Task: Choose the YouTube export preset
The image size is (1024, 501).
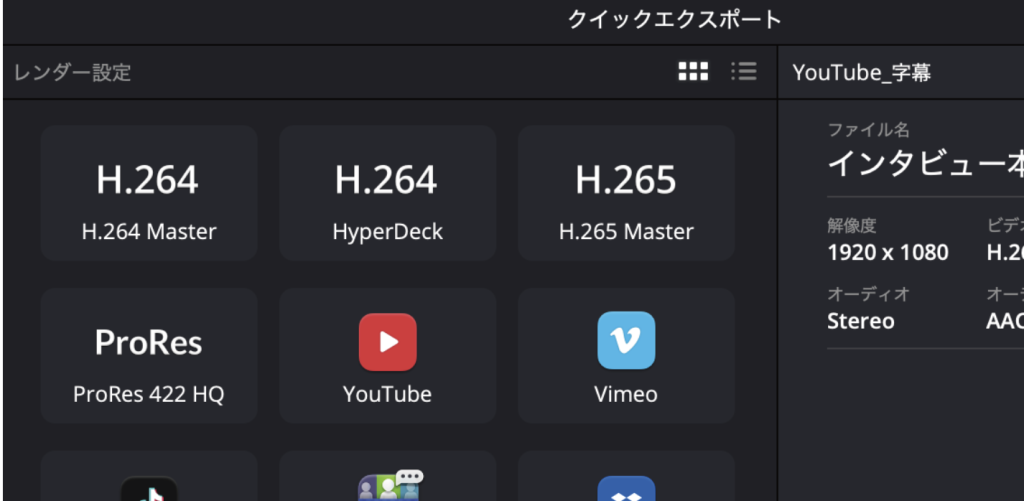Action: [387, 356]
